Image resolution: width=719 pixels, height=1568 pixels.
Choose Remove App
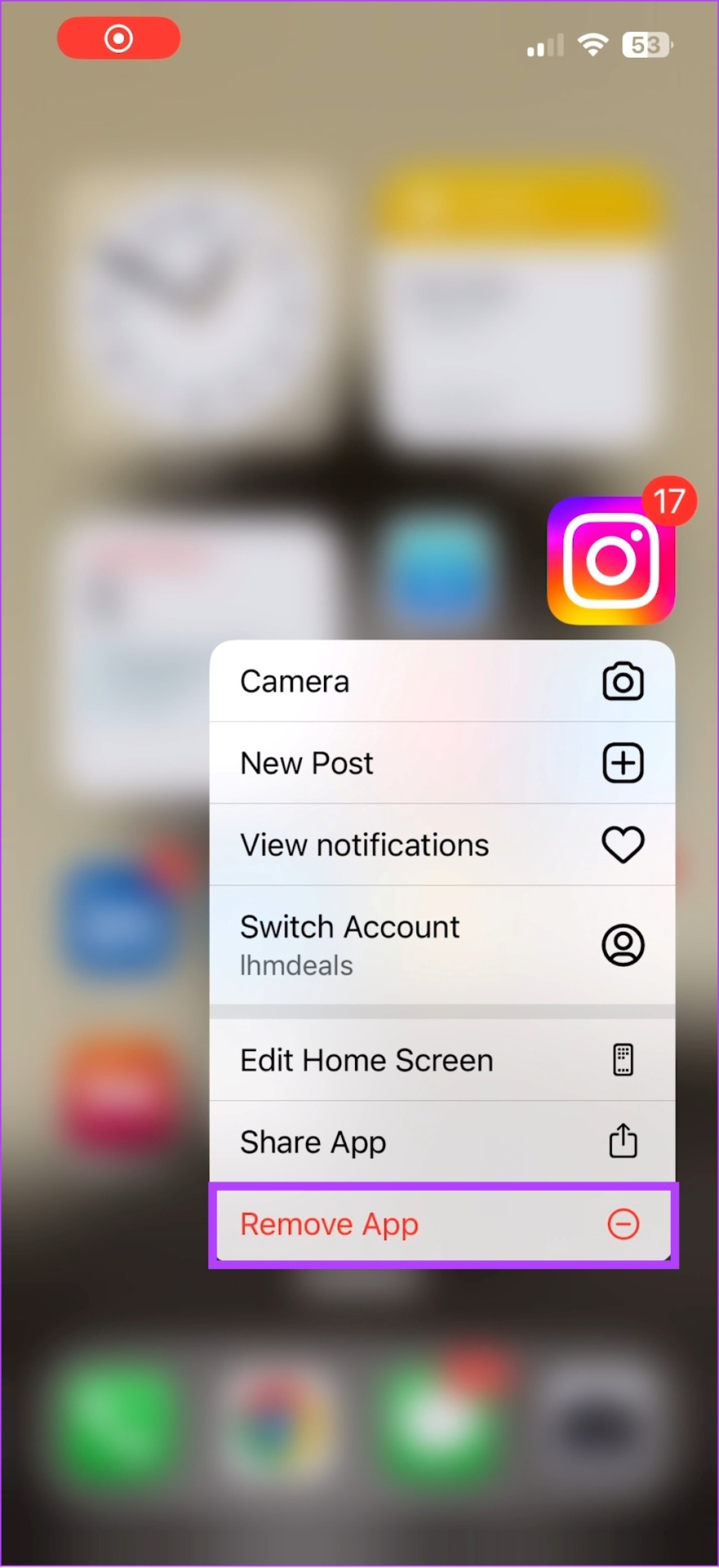442,1224
